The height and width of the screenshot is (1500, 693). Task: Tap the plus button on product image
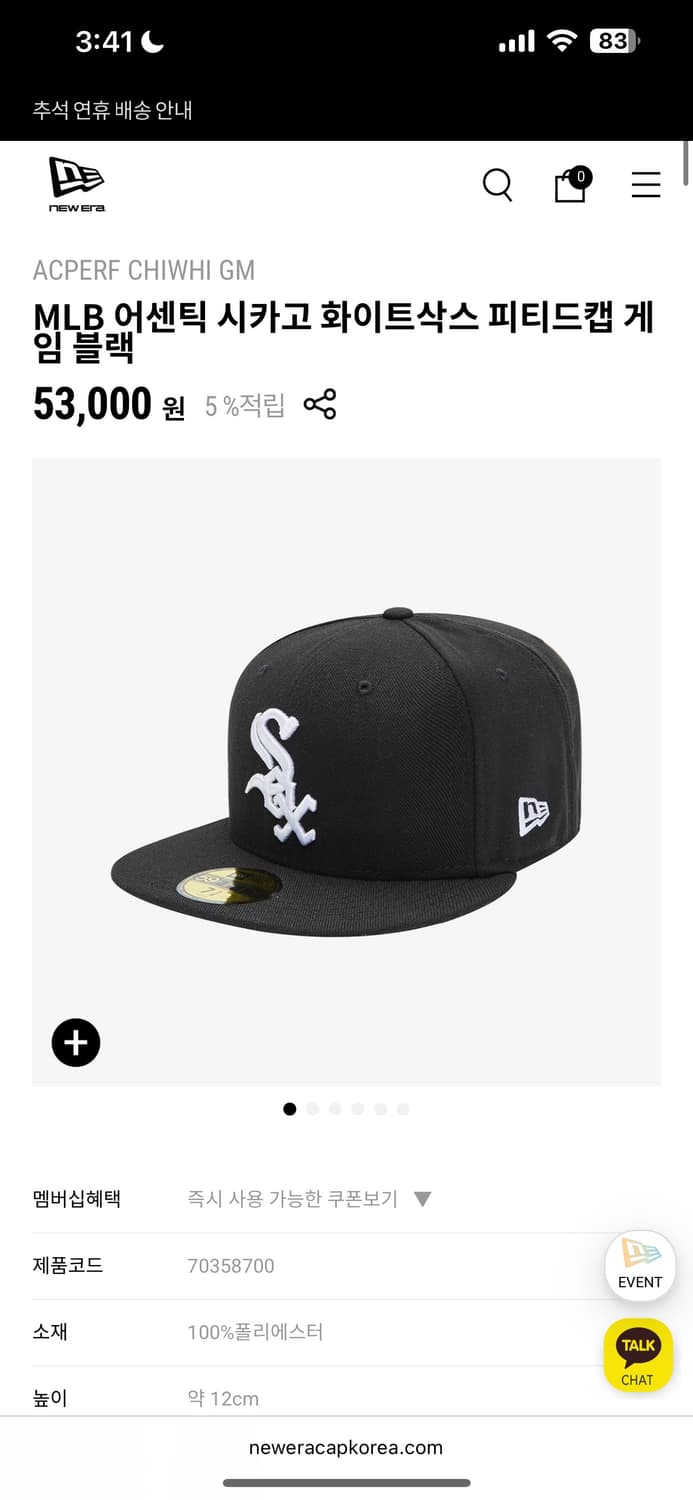[76, 1043]
